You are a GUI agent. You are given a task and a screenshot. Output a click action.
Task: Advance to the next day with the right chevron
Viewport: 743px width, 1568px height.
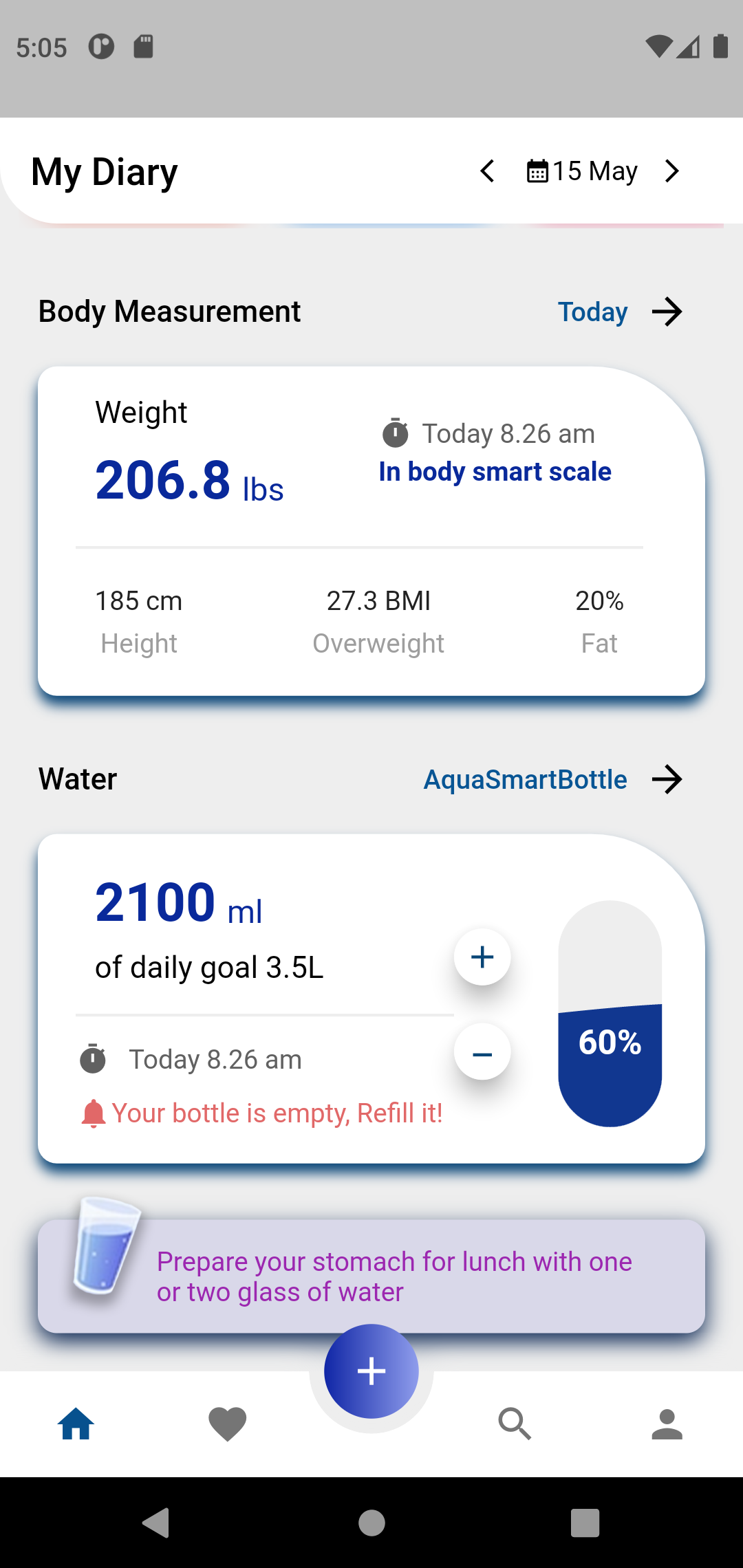[x=671, y=170]
